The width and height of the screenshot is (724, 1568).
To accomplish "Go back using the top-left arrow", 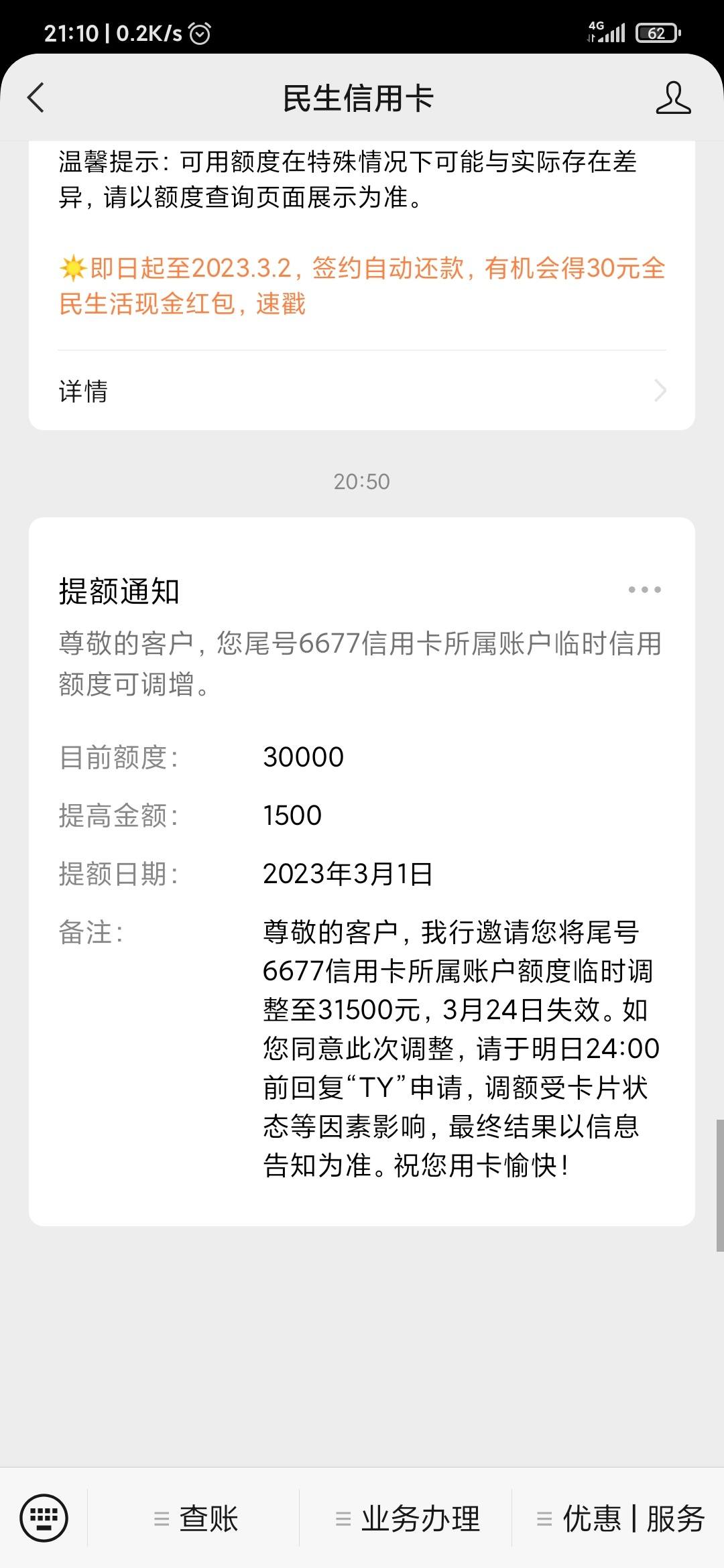I will [36, 98].
